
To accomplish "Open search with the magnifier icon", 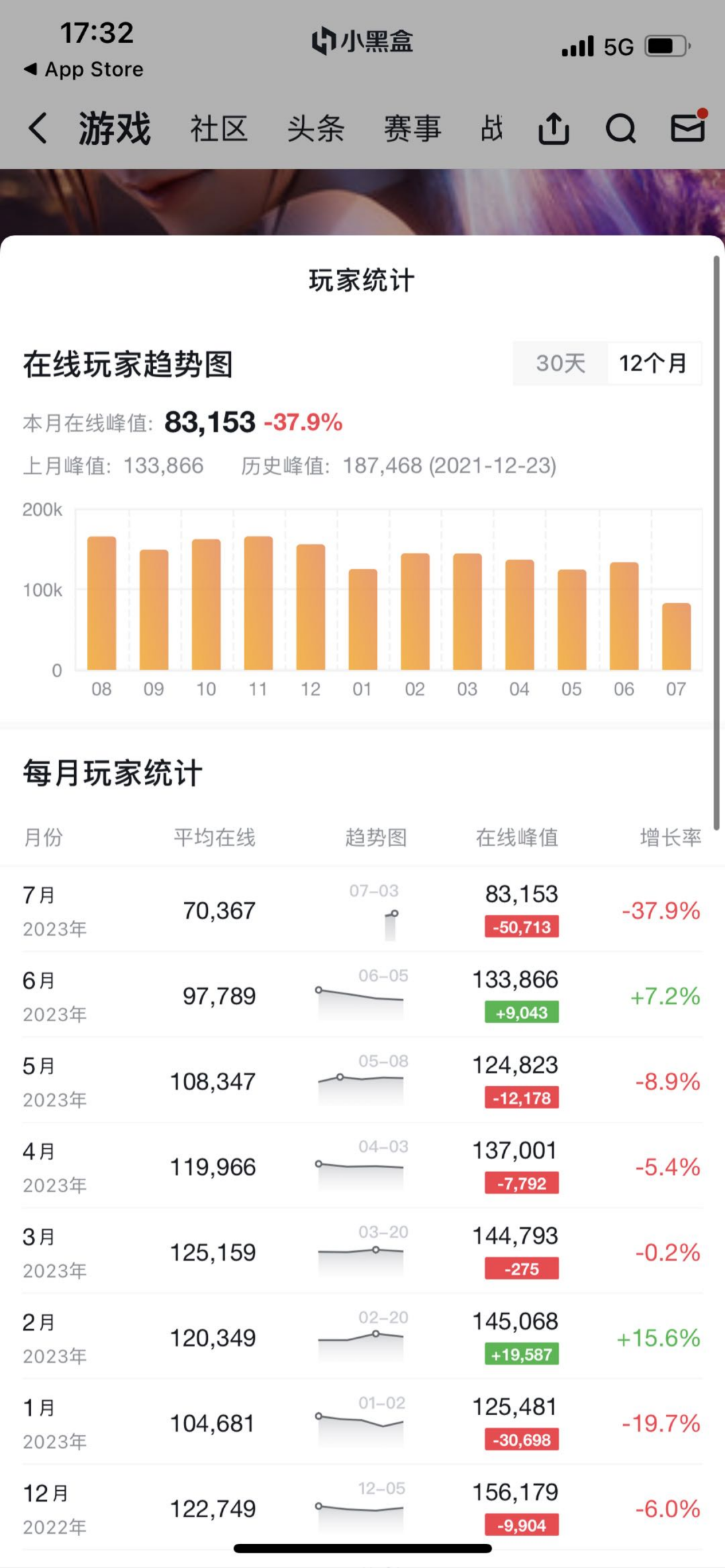I will [620, 127].
